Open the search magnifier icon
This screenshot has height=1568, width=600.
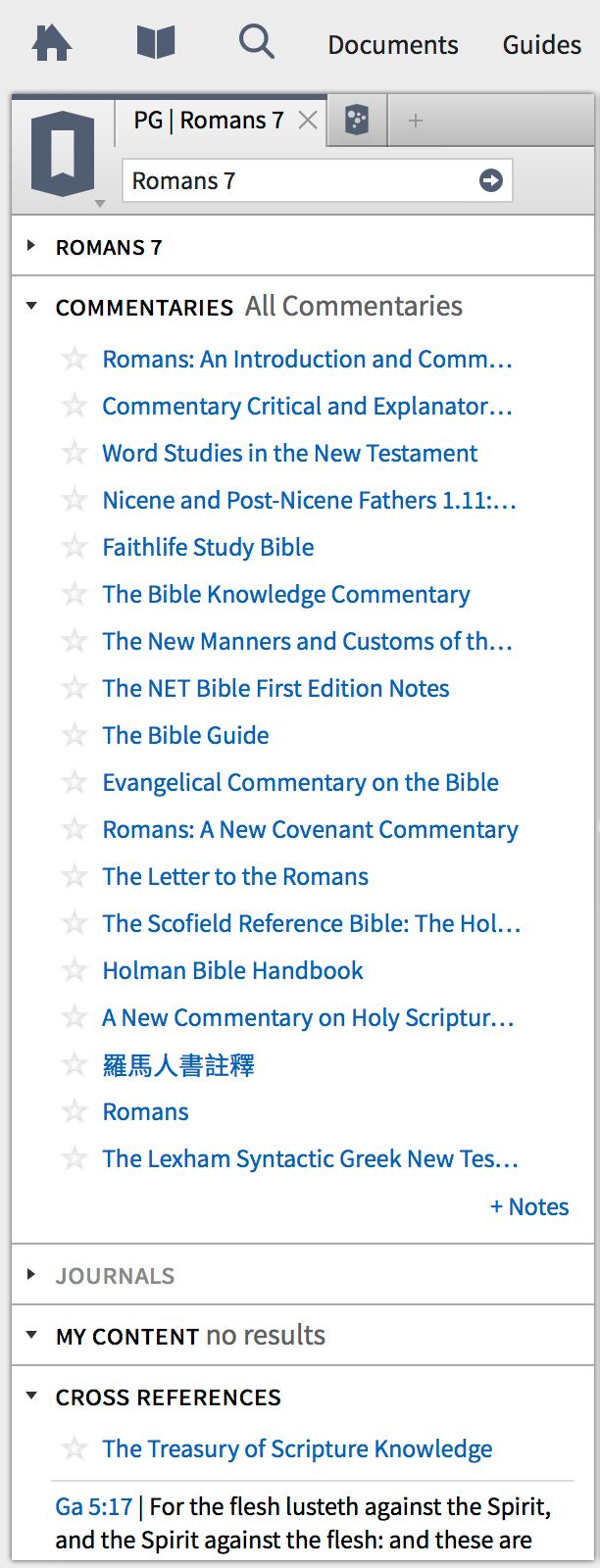click(x=257, y=43)
